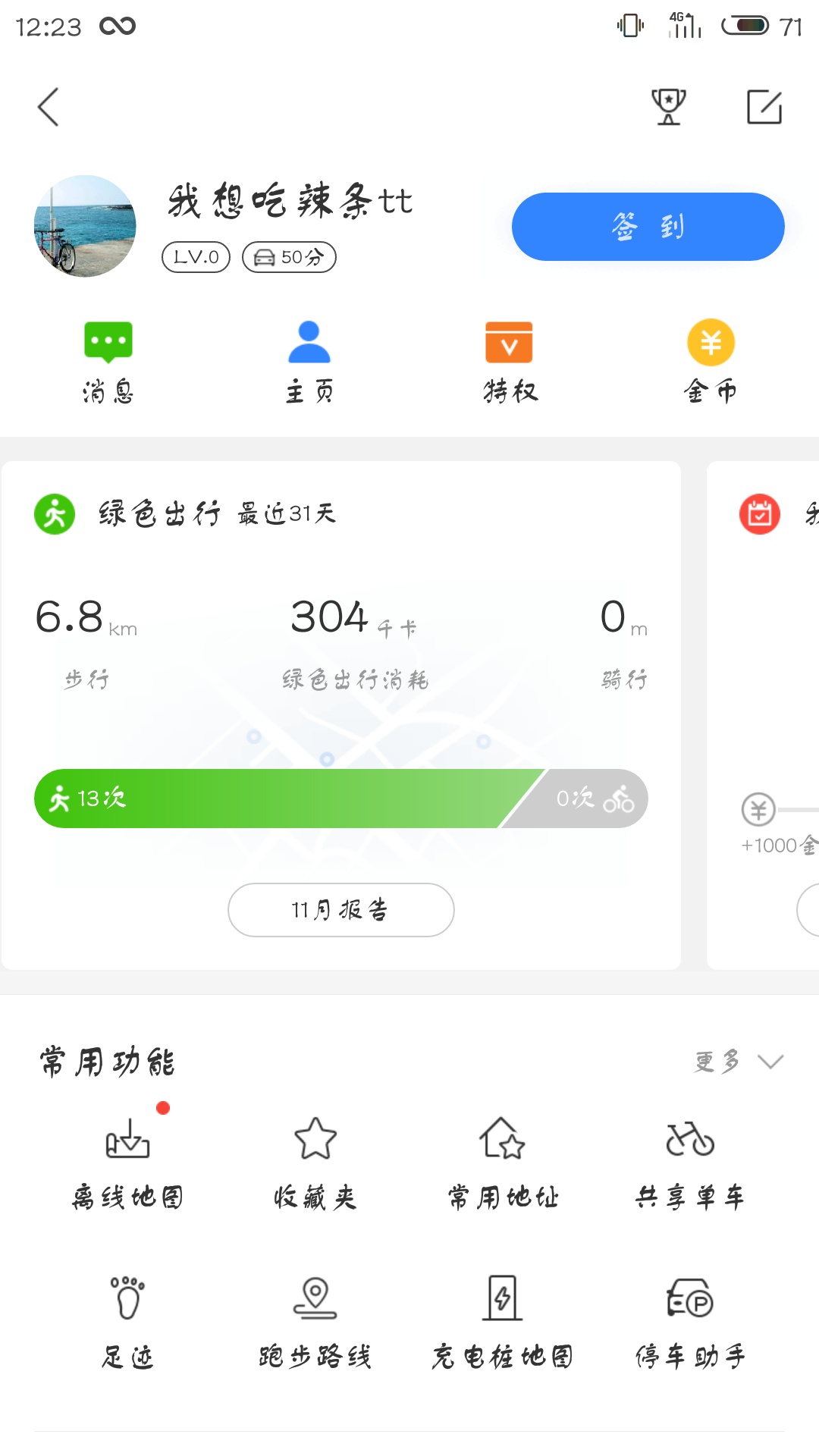Image resolution: width=819 pixels, height=1456 pixels.
Task: Tap the 签到 check-in button
Action: pos(648,227)
